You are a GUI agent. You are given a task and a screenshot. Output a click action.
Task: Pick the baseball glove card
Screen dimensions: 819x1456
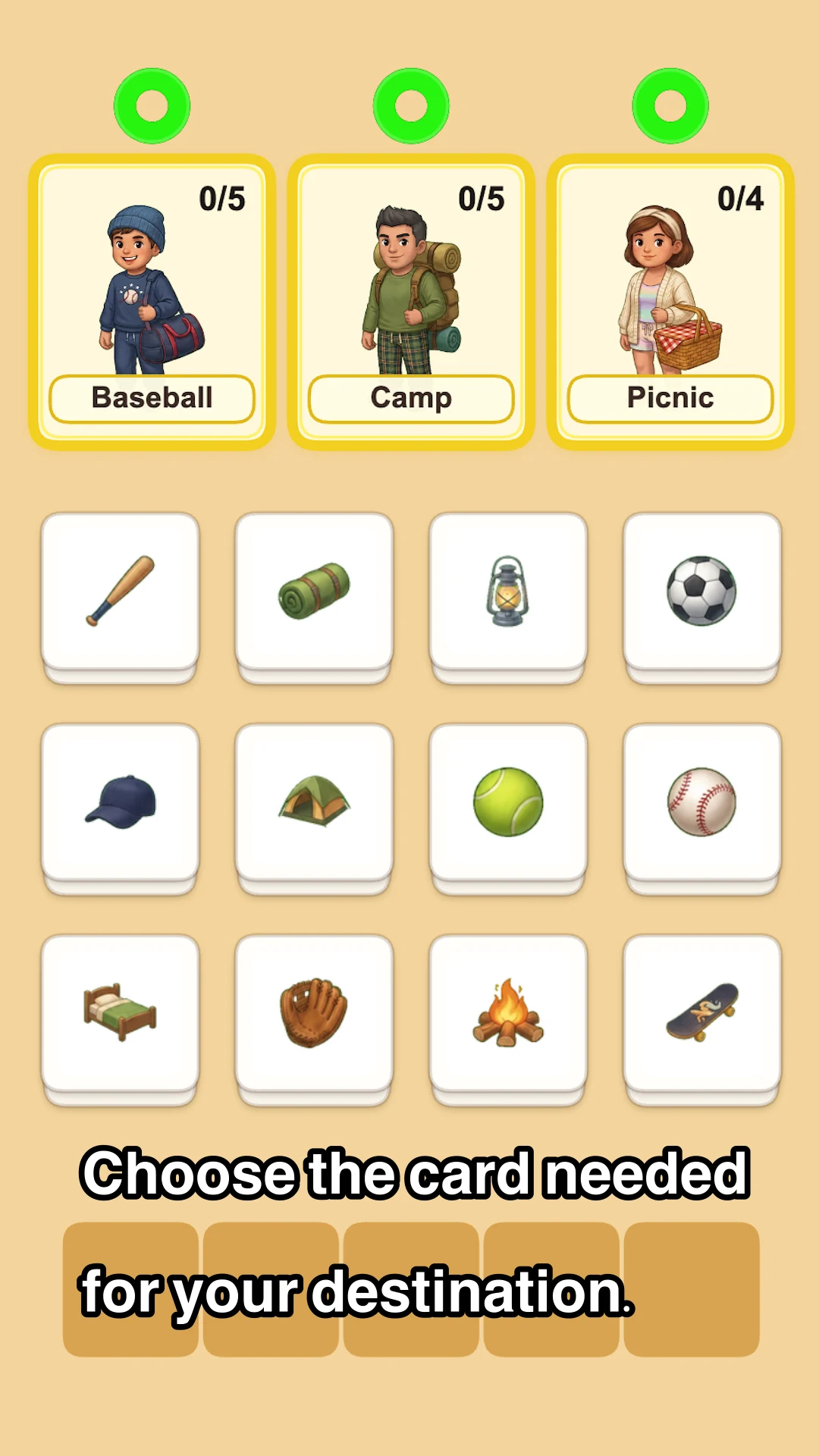[315, 1013]
